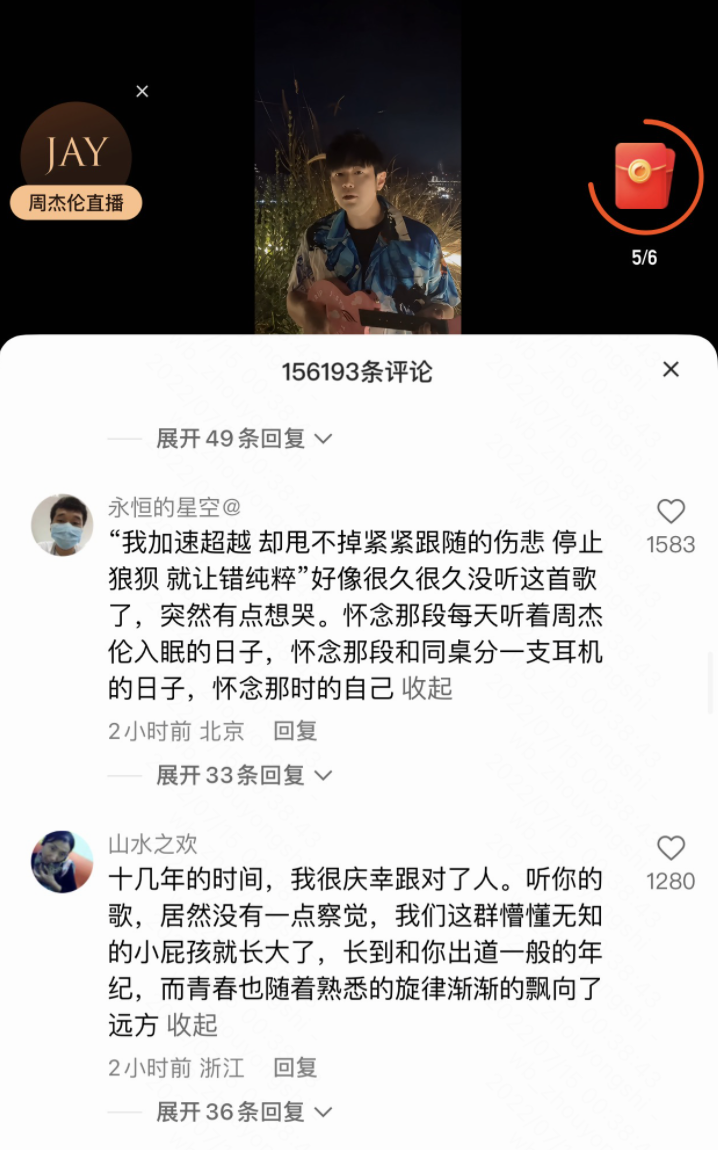Open 山水之欢 profile avatar
Viewport: 718px width, 1150px height.
pyautogui.click(x=62, y=861)
